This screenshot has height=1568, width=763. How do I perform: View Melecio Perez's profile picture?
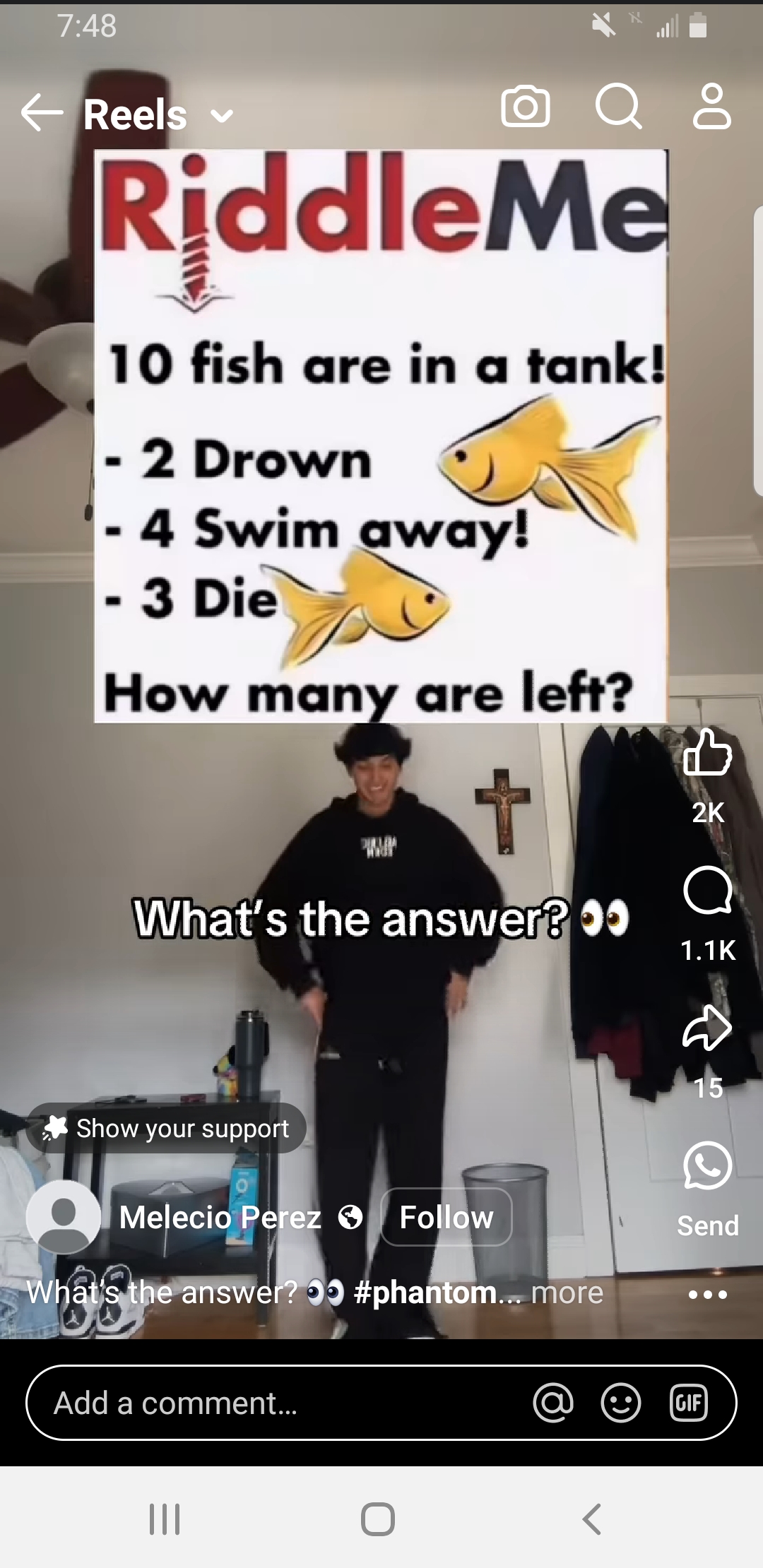coord(64,1216)
